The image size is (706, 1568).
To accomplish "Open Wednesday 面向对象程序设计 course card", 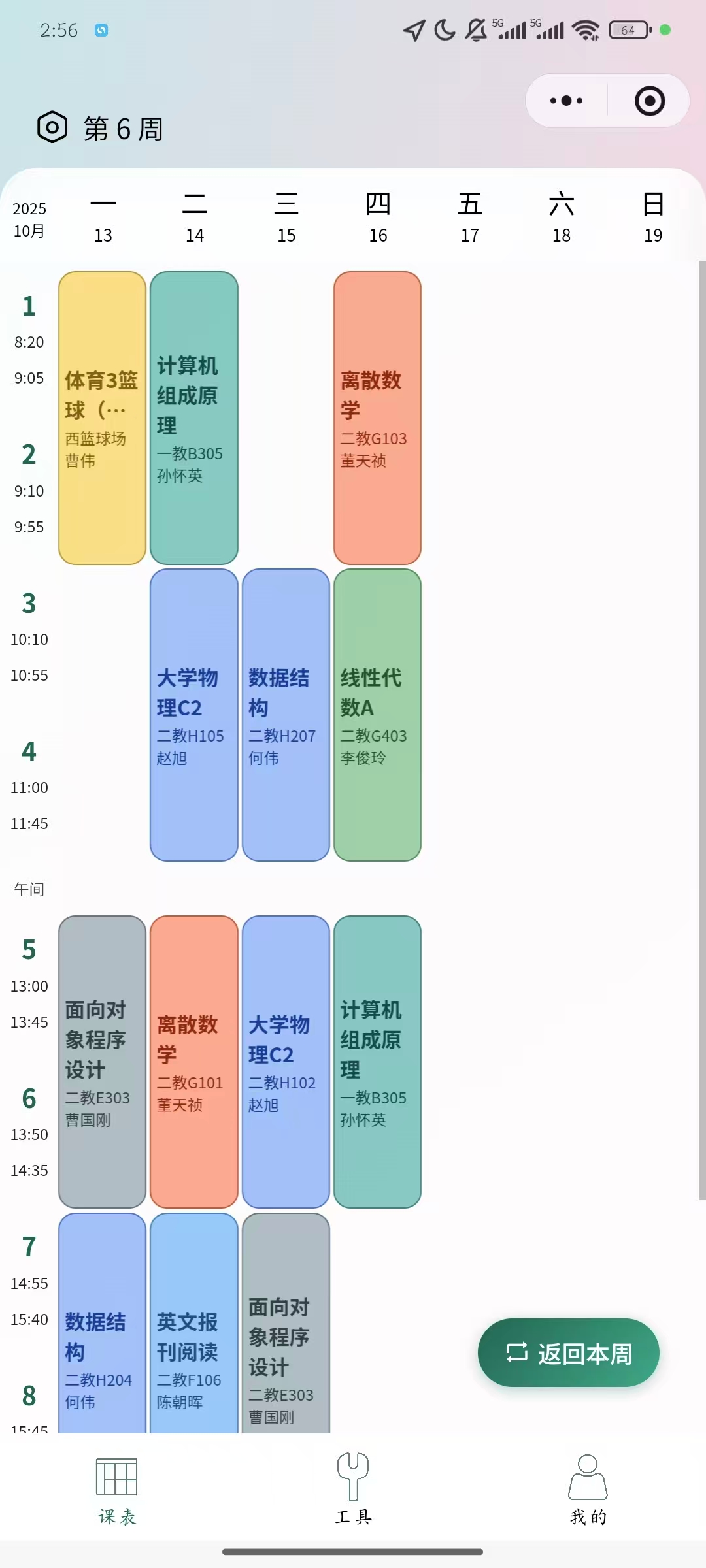I will click(x=286, y=1326).
